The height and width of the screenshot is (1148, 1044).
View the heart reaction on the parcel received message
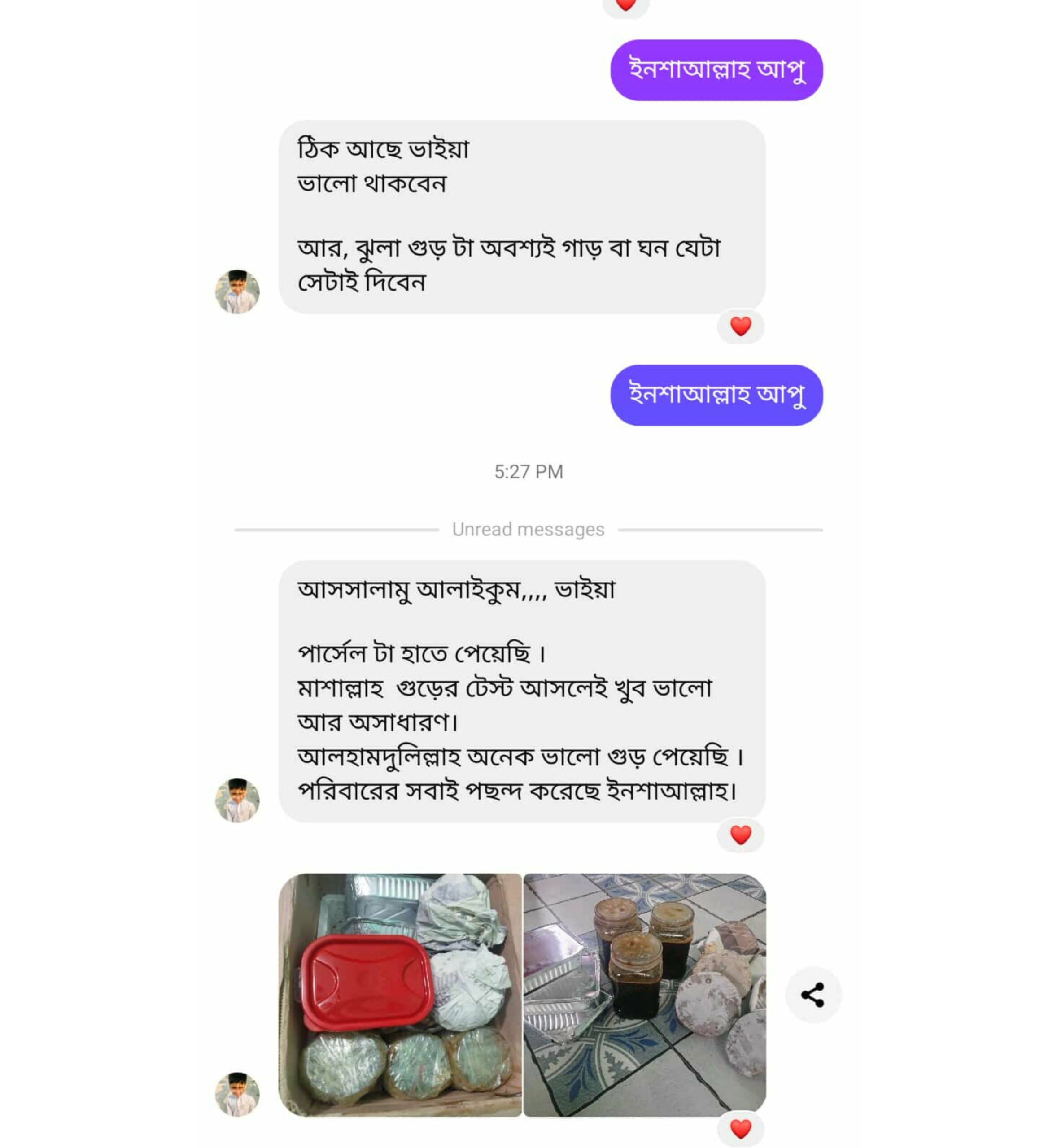click(x=740, y=835)
